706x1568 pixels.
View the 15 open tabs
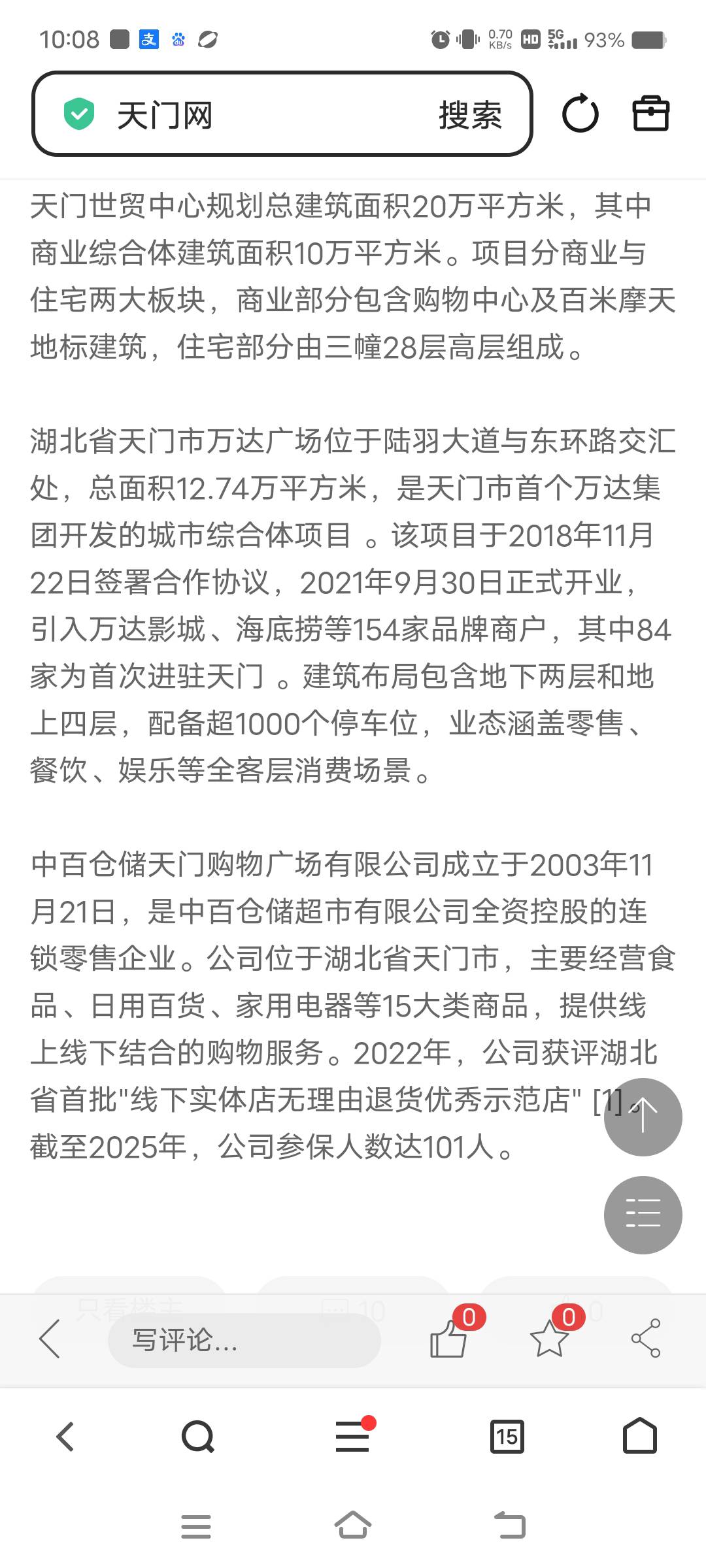click(507, 1436)
